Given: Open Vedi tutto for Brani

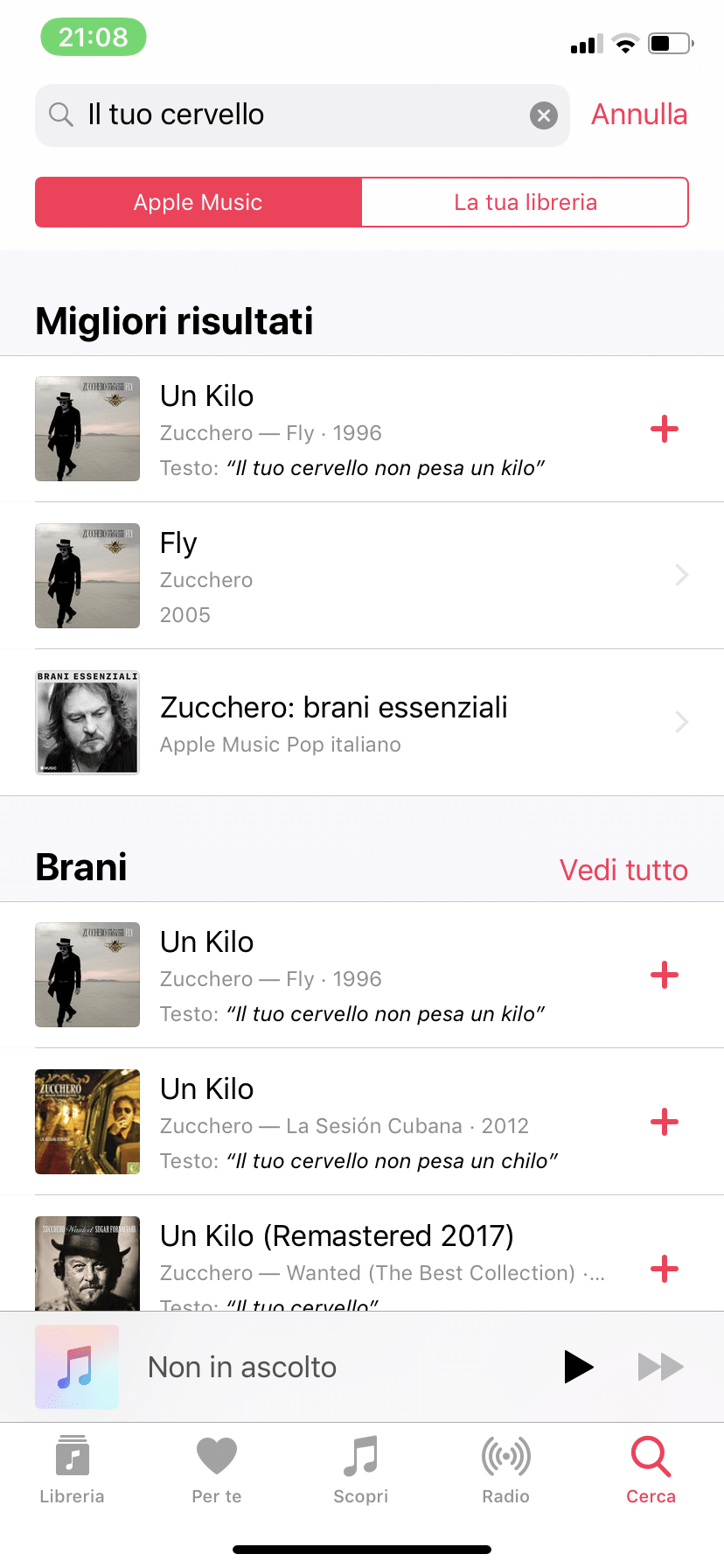Looking at the screenshot, I should [x=623, y=870].
